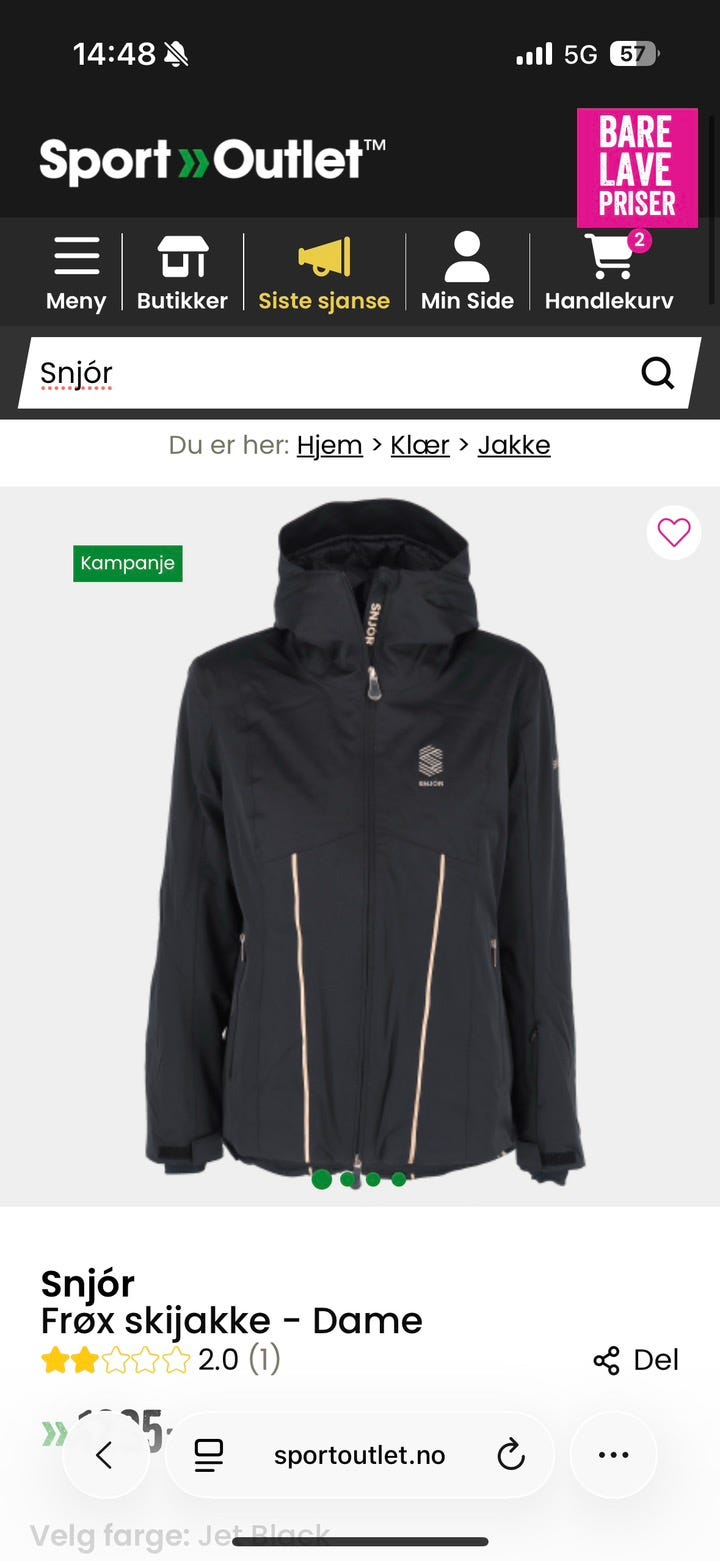This screenshot has width=720, height=1561.
Task: Open the tab switcher icon in browser bar
Action: [x=209, y=1455]
